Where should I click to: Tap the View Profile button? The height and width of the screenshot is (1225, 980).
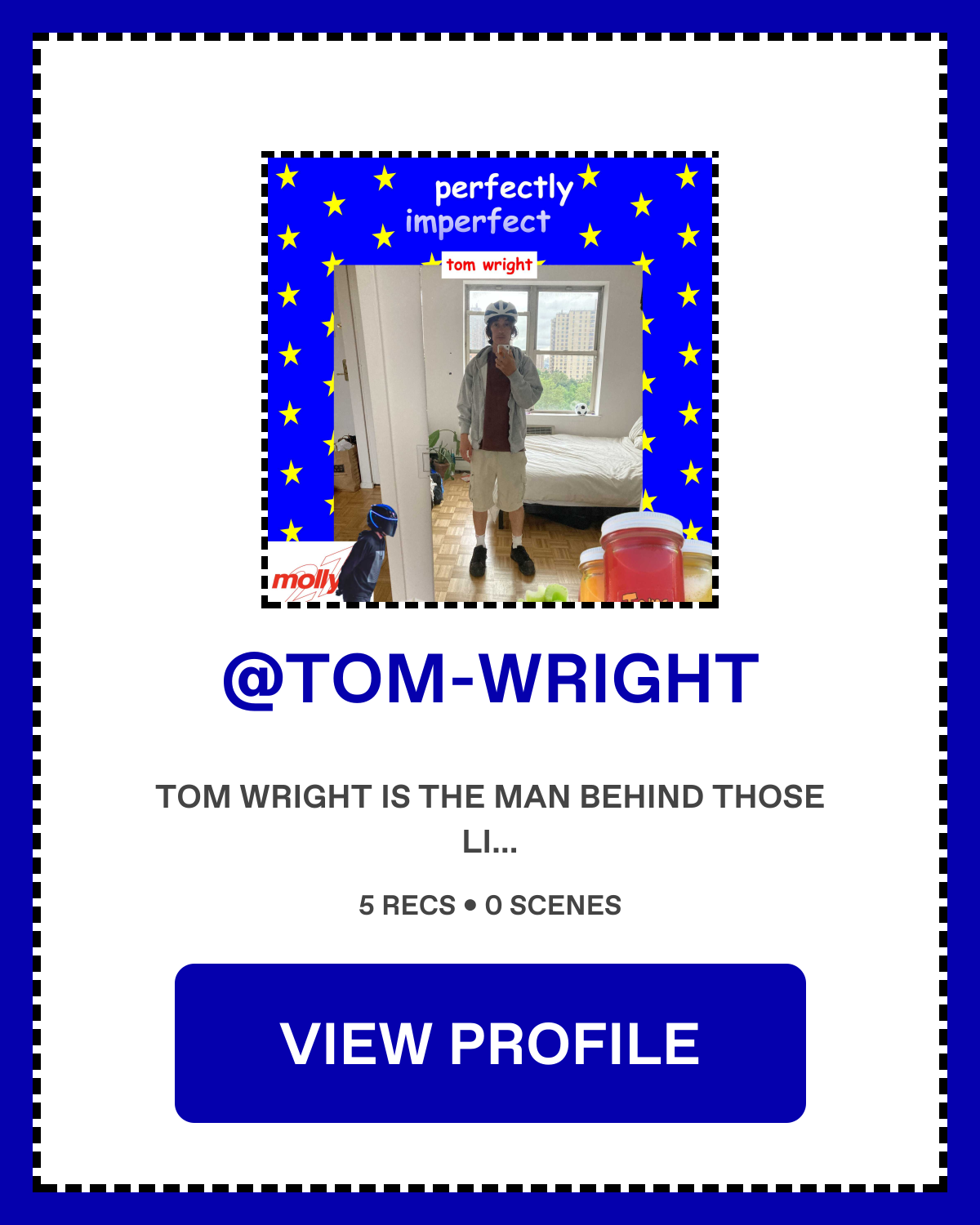(490, 1043)
